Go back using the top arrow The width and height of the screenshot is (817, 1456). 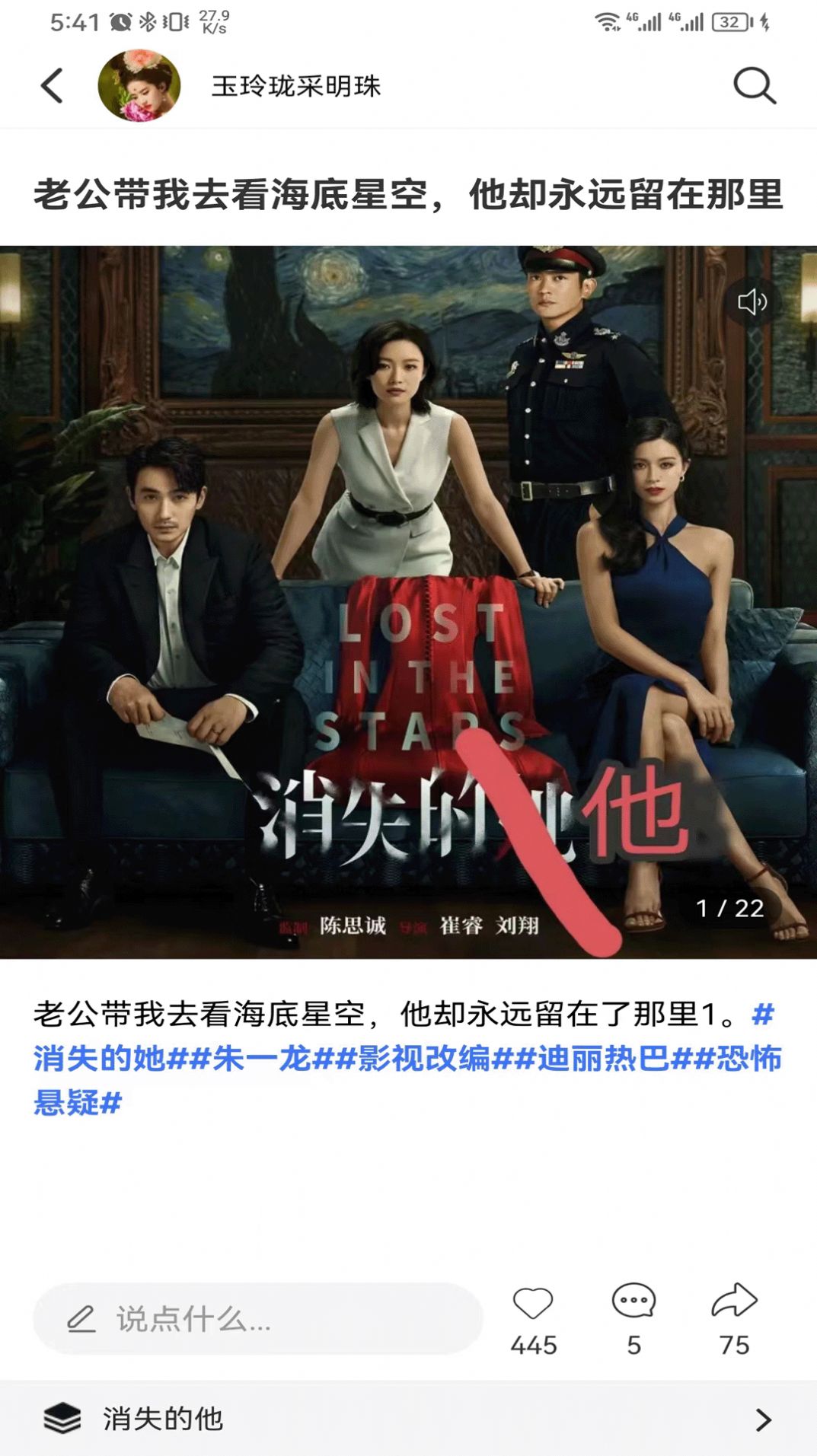(x=52, y=85)
